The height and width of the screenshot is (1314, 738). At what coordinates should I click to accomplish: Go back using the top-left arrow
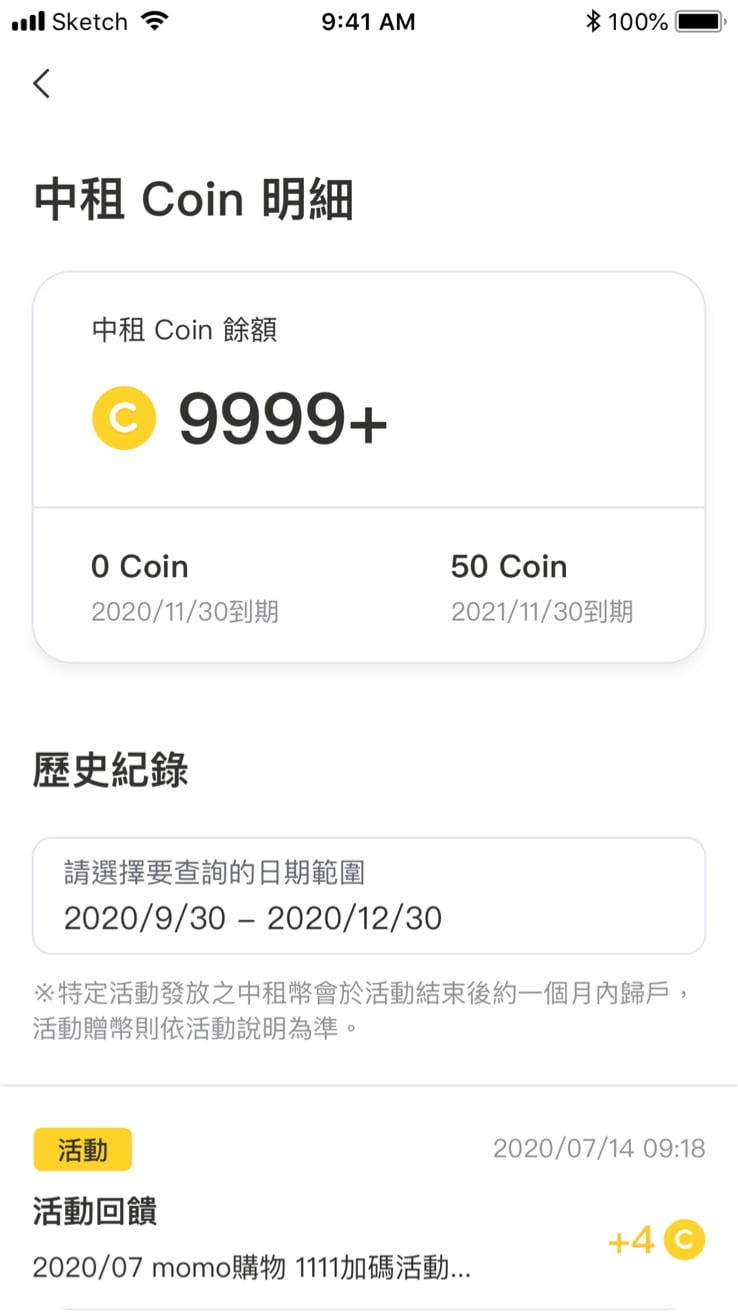[x=41, y=83]
